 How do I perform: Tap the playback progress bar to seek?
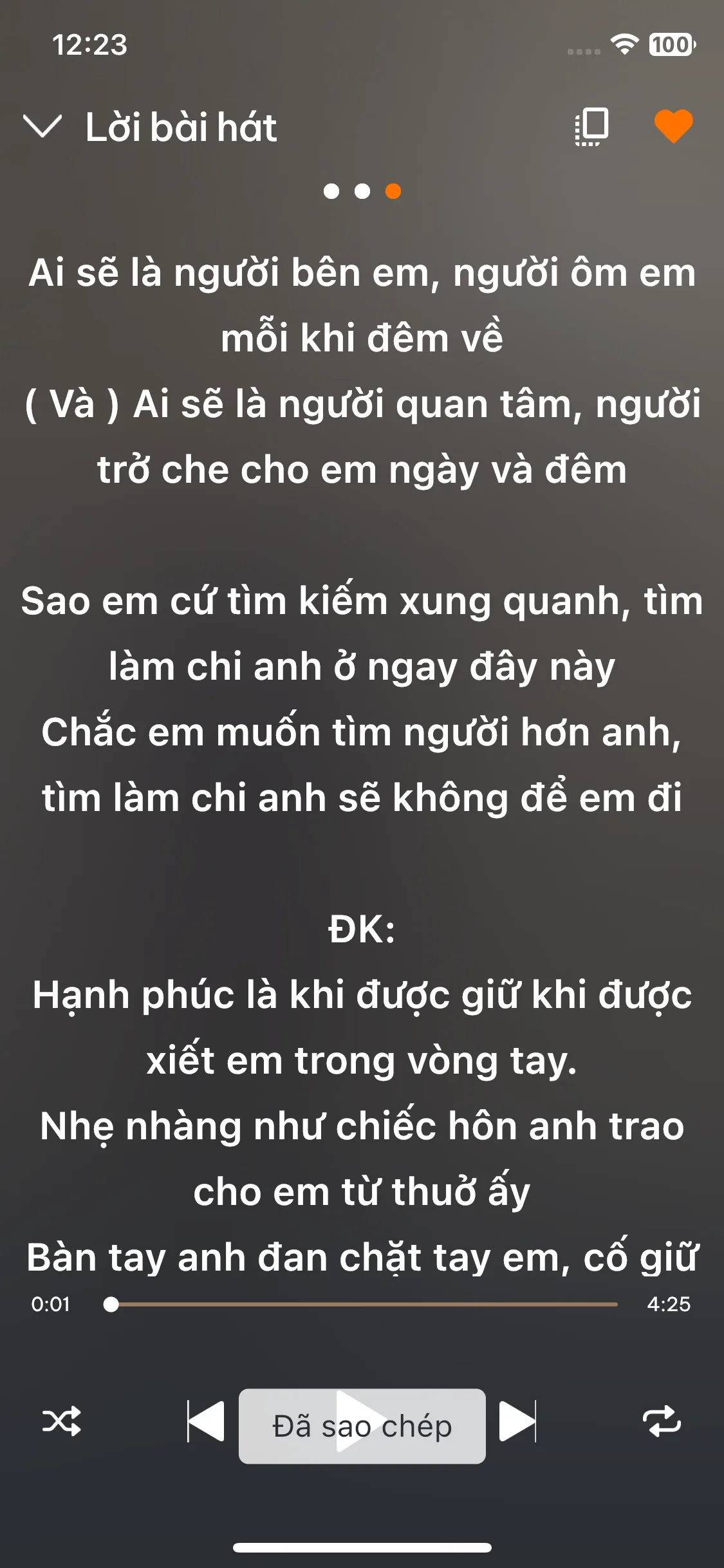coord(364,1305)
